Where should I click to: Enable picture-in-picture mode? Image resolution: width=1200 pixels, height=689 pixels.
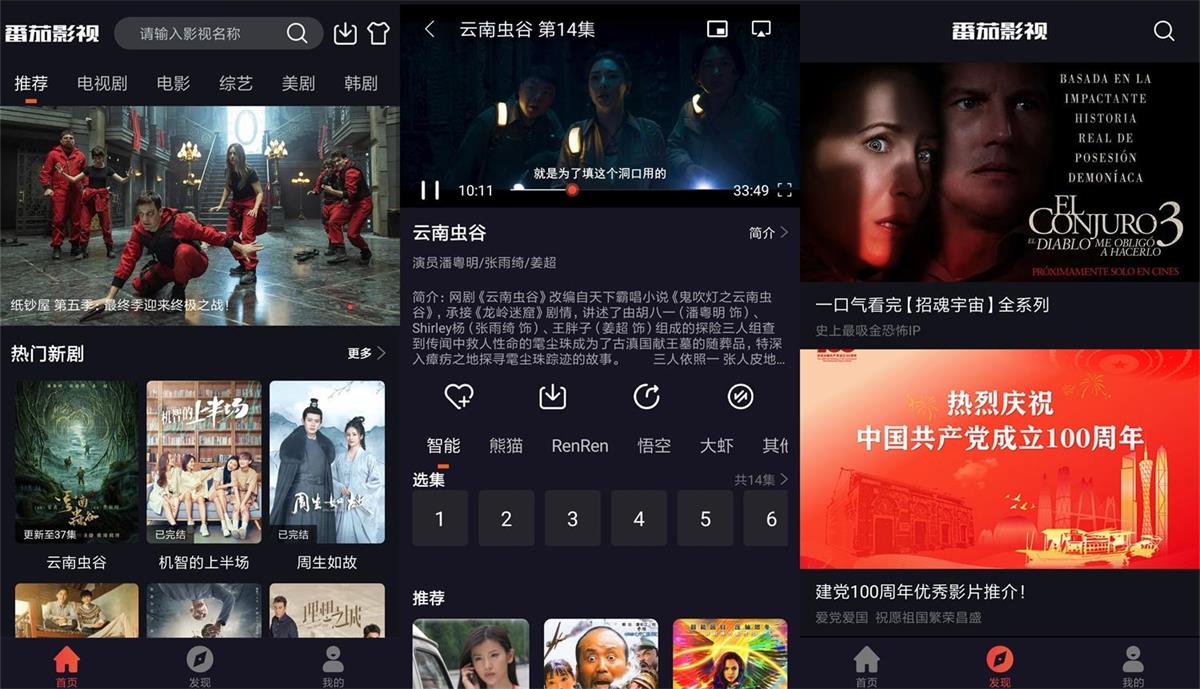pyautogui.click(x=717, y=29)
